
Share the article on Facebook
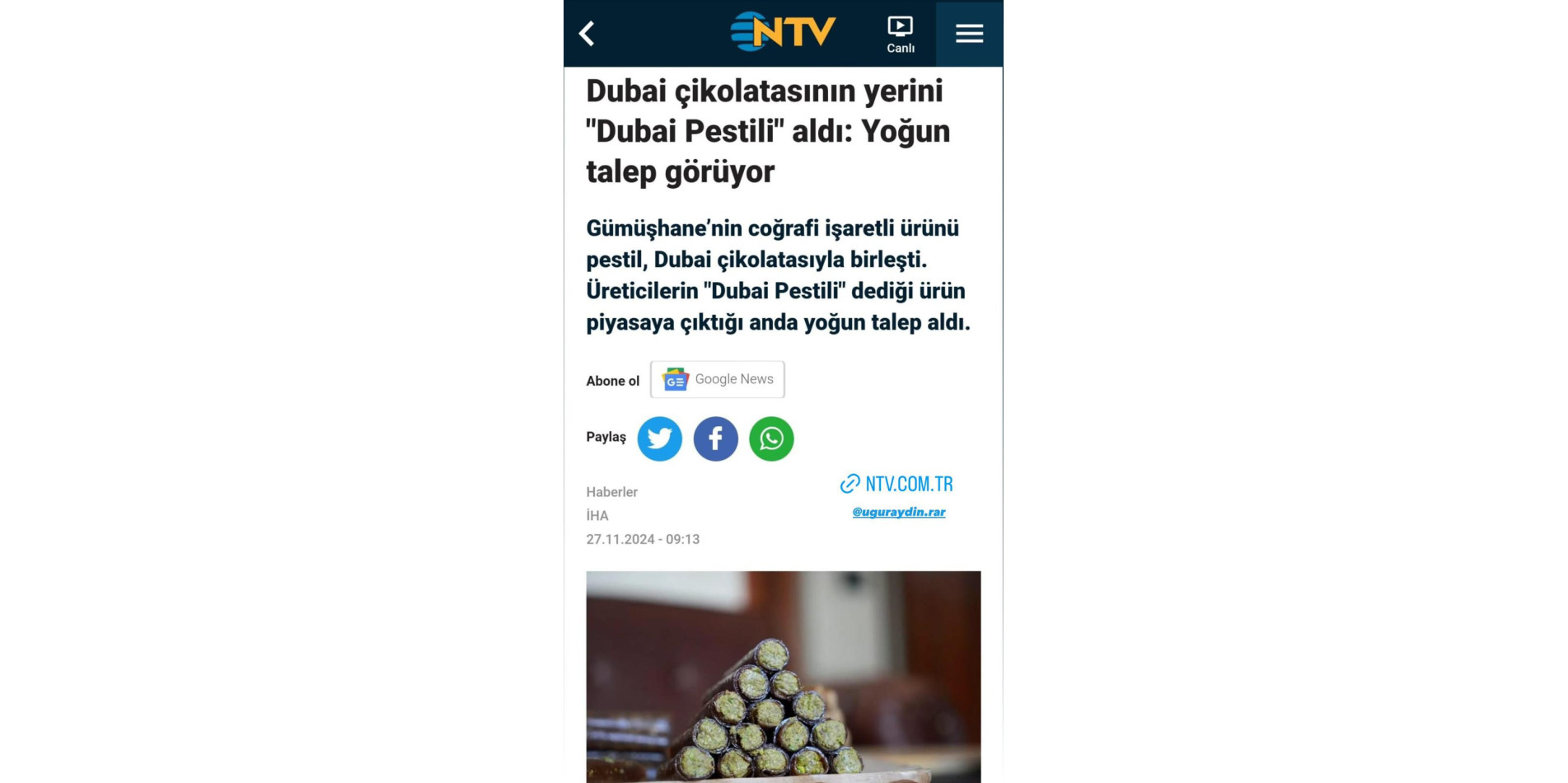(x=715, y=438)
